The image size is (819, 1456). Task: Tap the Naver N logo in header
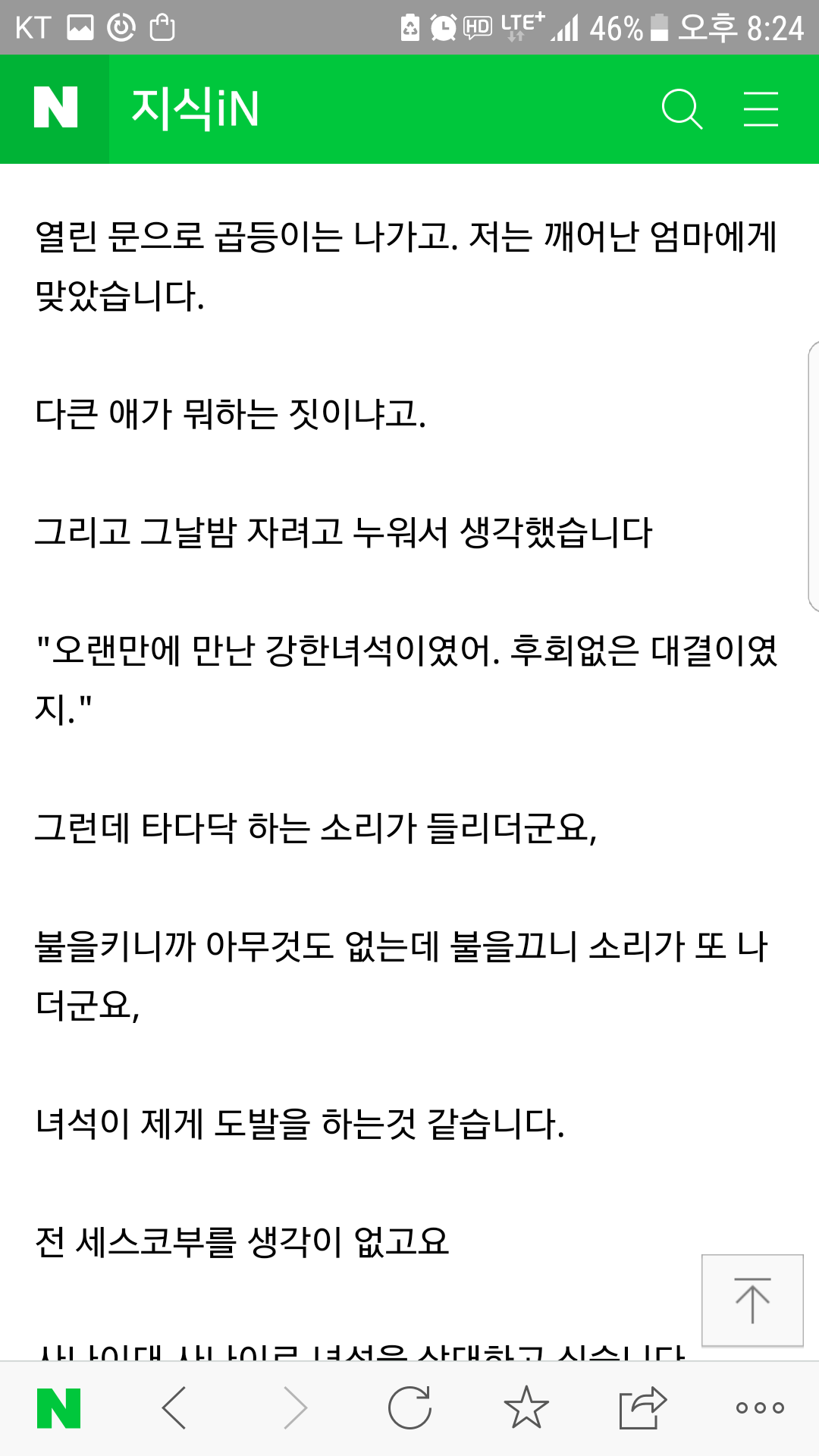[55, 108]
